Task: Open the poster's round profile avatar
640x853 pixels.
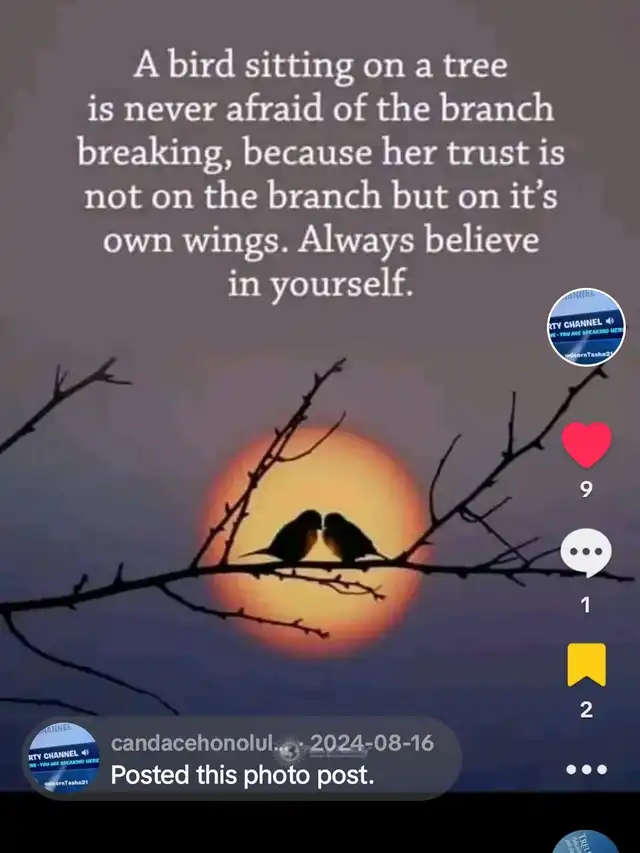Action: coord(586,326)
